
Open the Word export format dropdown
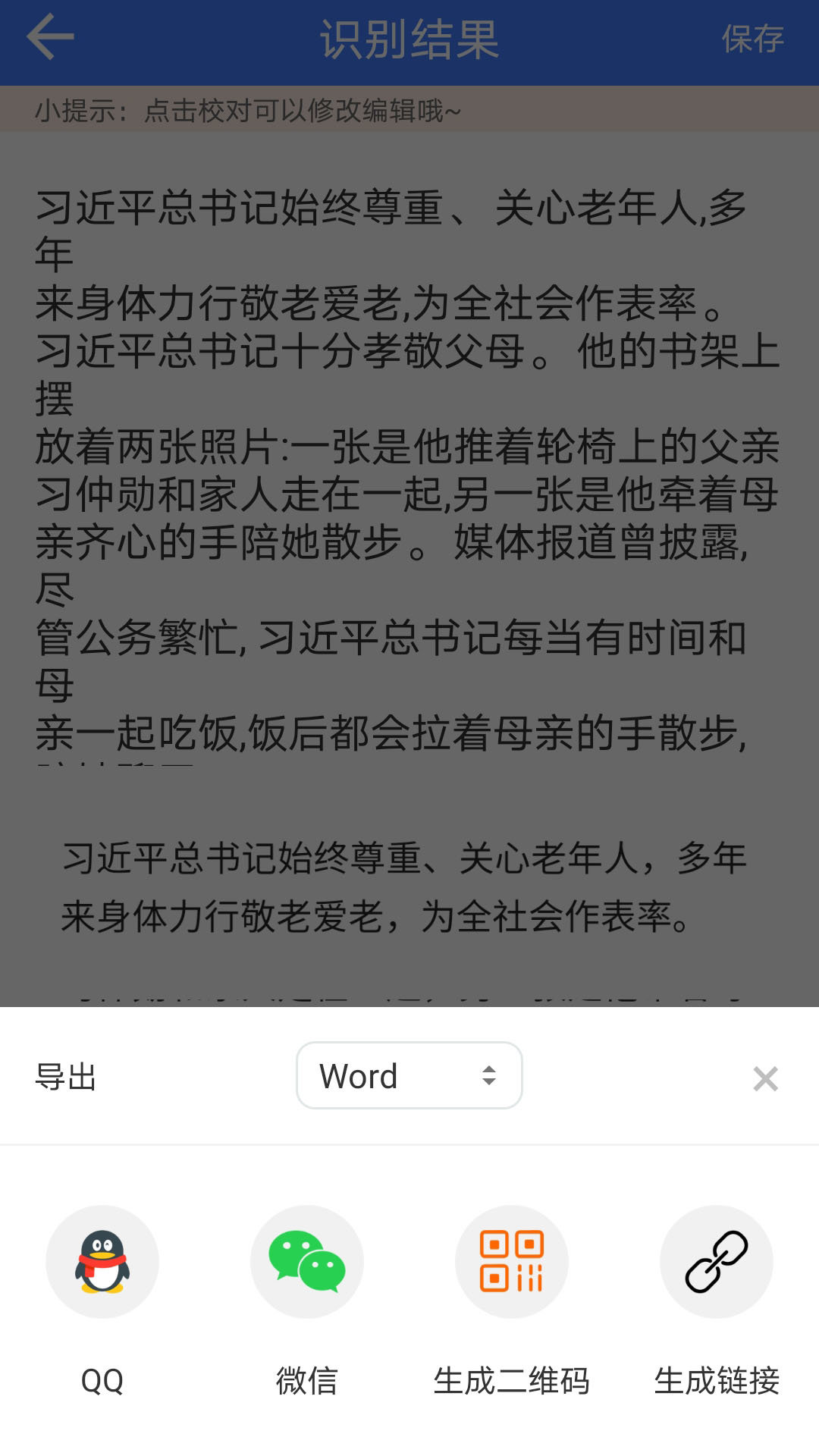409,1075
